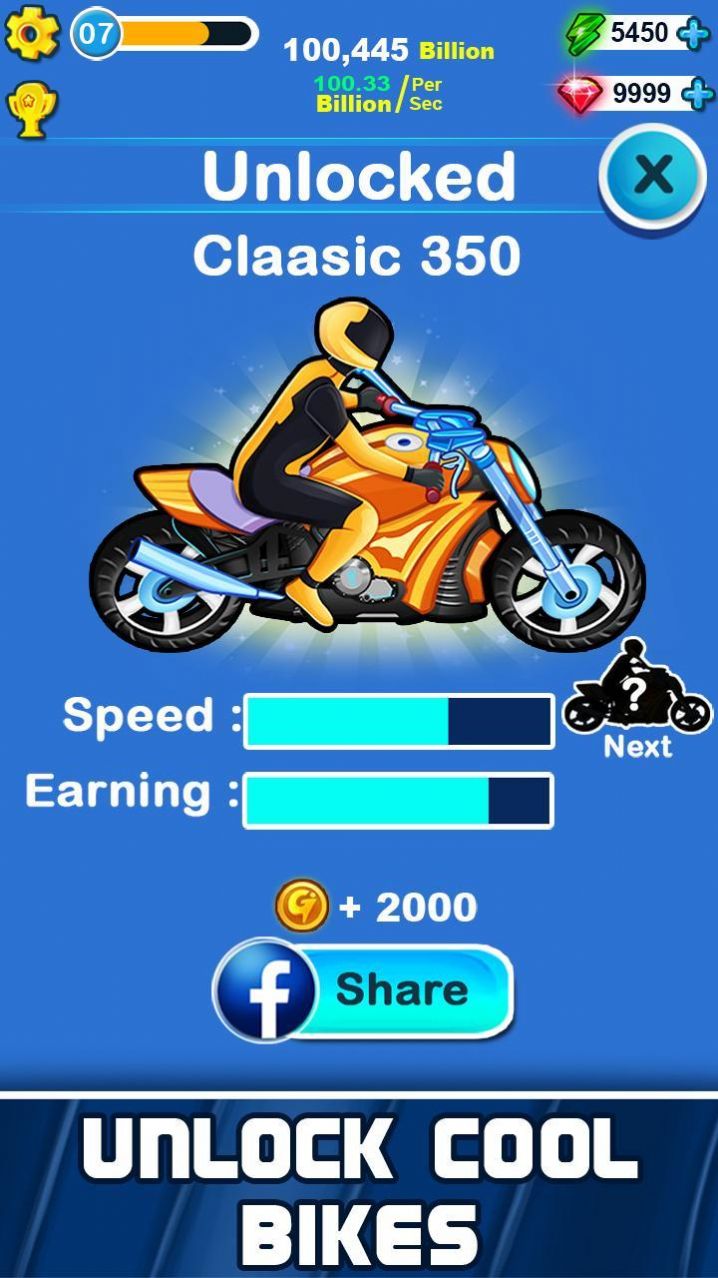
Task: Add more red gems
Action: coord(696,94)
